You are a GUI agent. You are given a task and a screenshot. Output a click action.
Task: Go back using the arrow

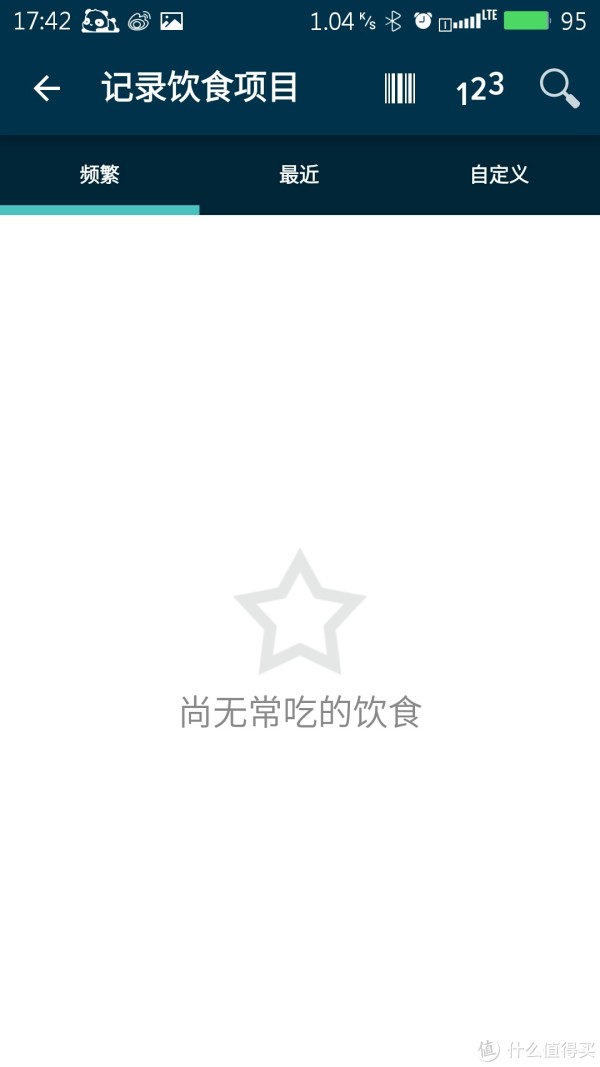click(x=47, y=88)
